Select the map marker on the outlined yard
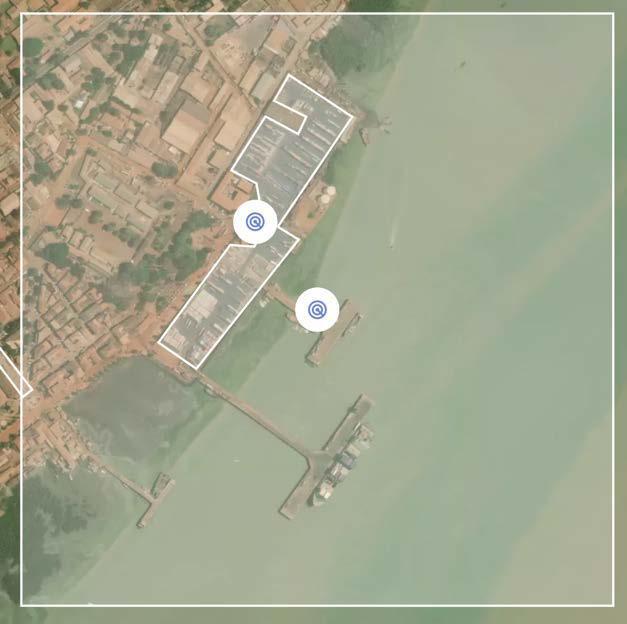The height and width of the screenshot is (624, 627). tap(255, 222)
